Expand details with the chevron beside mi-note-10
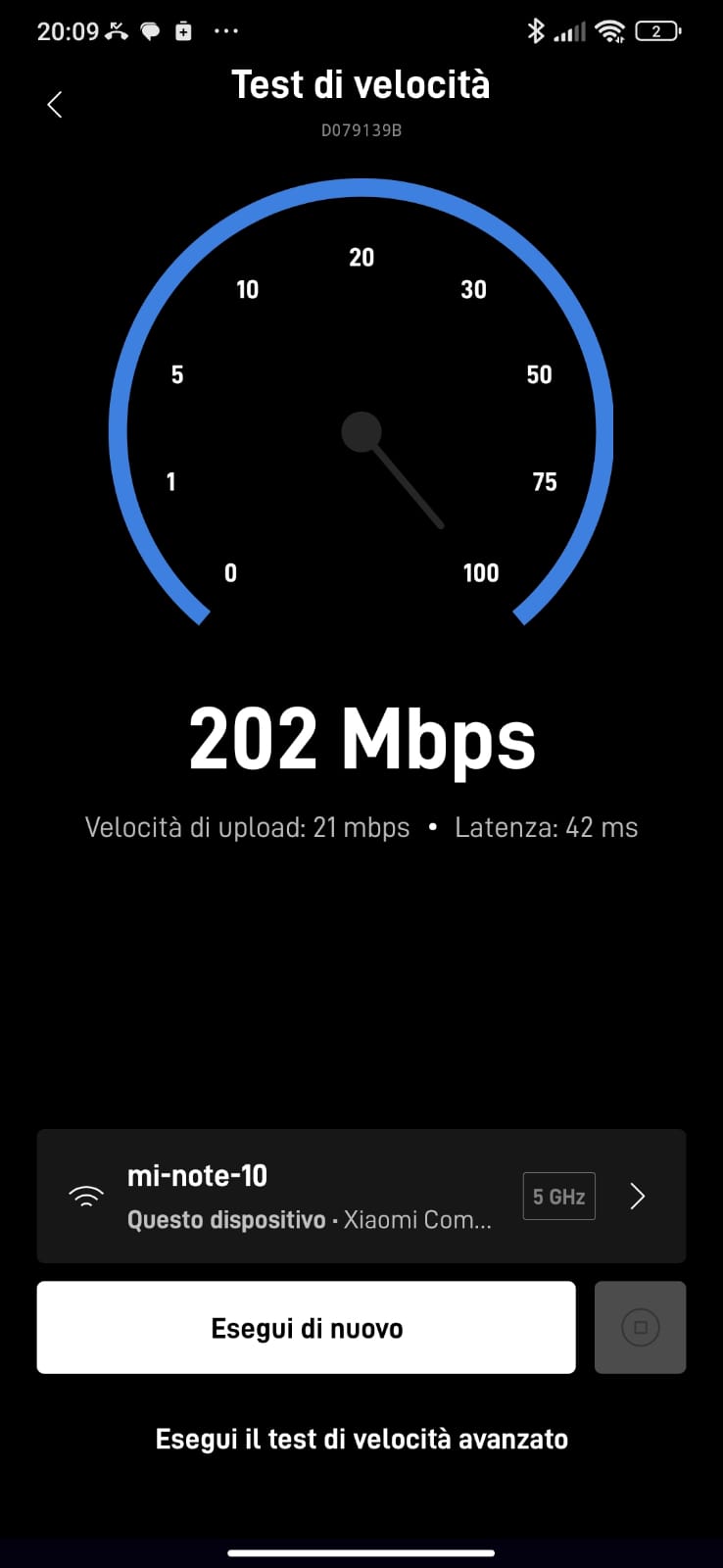Image resolution: width=723 pixels, height=1568 pixels. [638, 1196]
